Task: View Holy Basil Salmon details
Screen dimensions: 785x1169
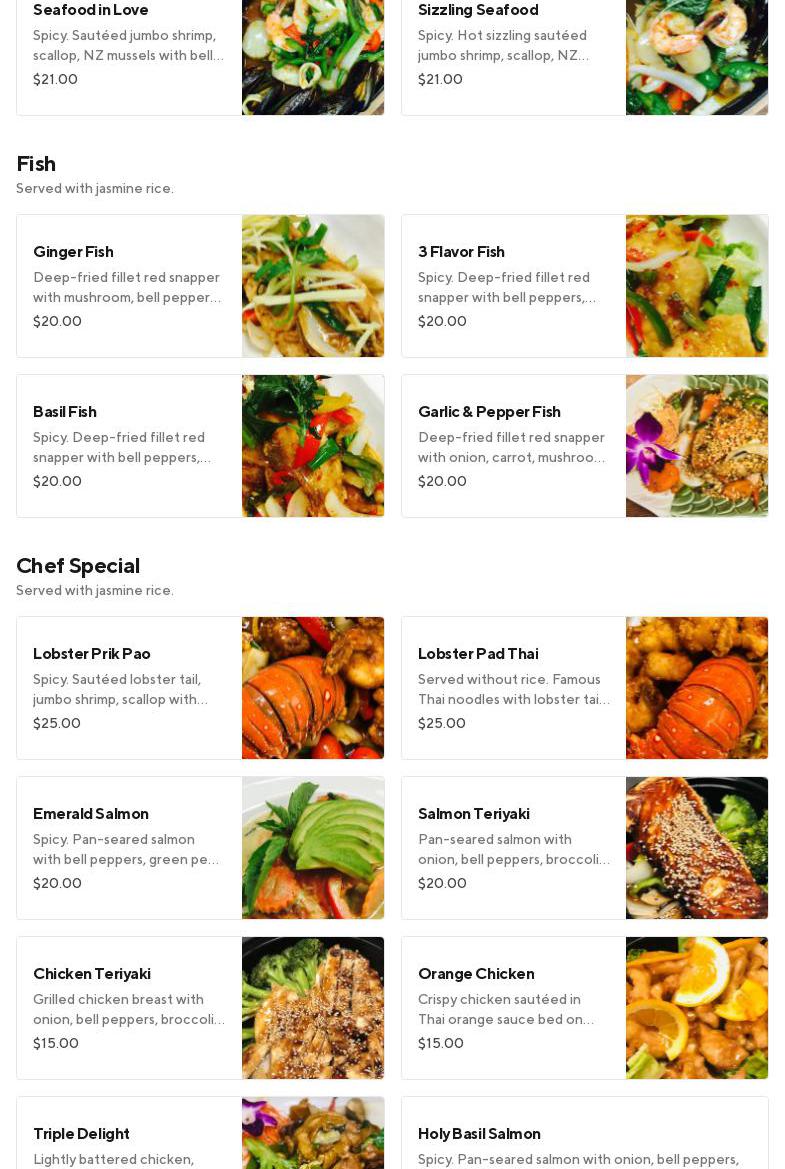Action: (x=584, y=1138)
